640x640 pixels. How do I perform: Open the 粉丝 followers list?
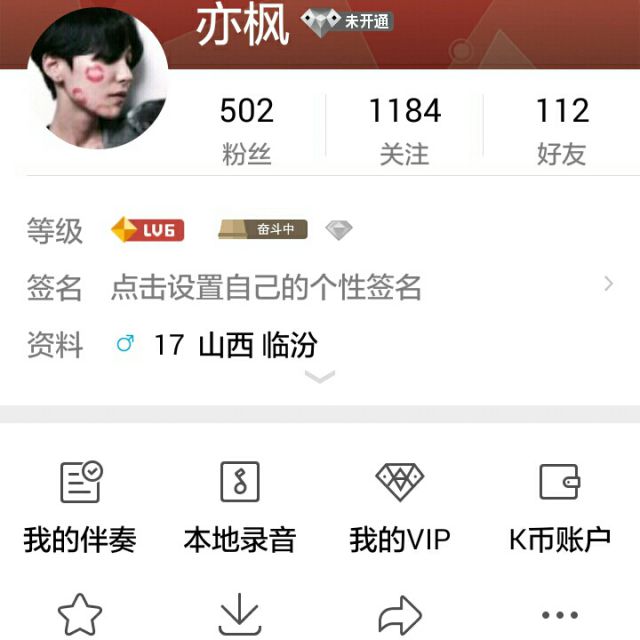(x=246, y=130)
